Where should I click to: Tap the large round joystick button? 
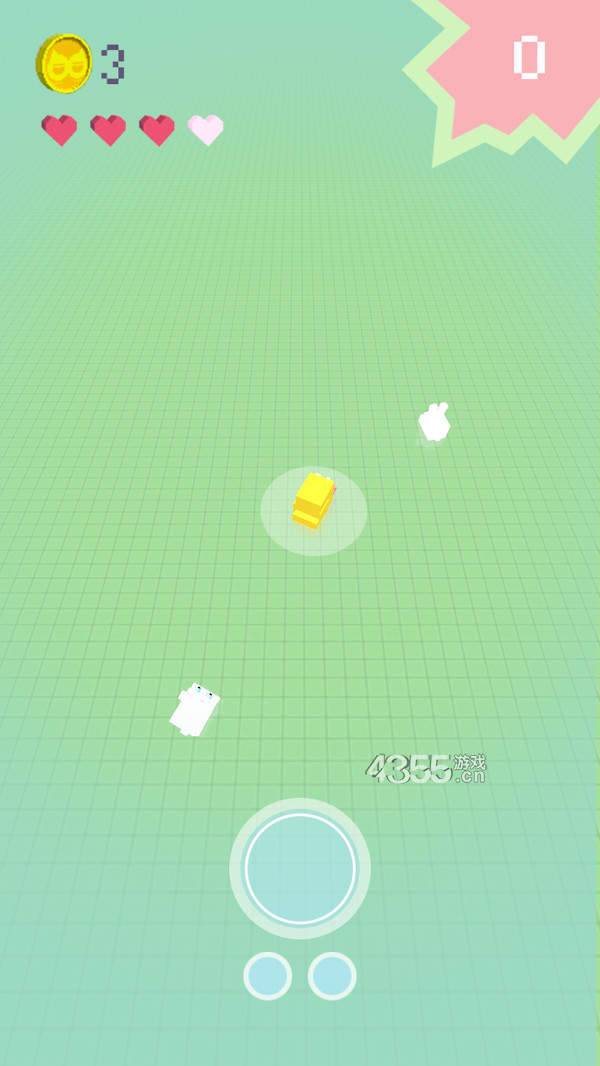click(300, 868)
